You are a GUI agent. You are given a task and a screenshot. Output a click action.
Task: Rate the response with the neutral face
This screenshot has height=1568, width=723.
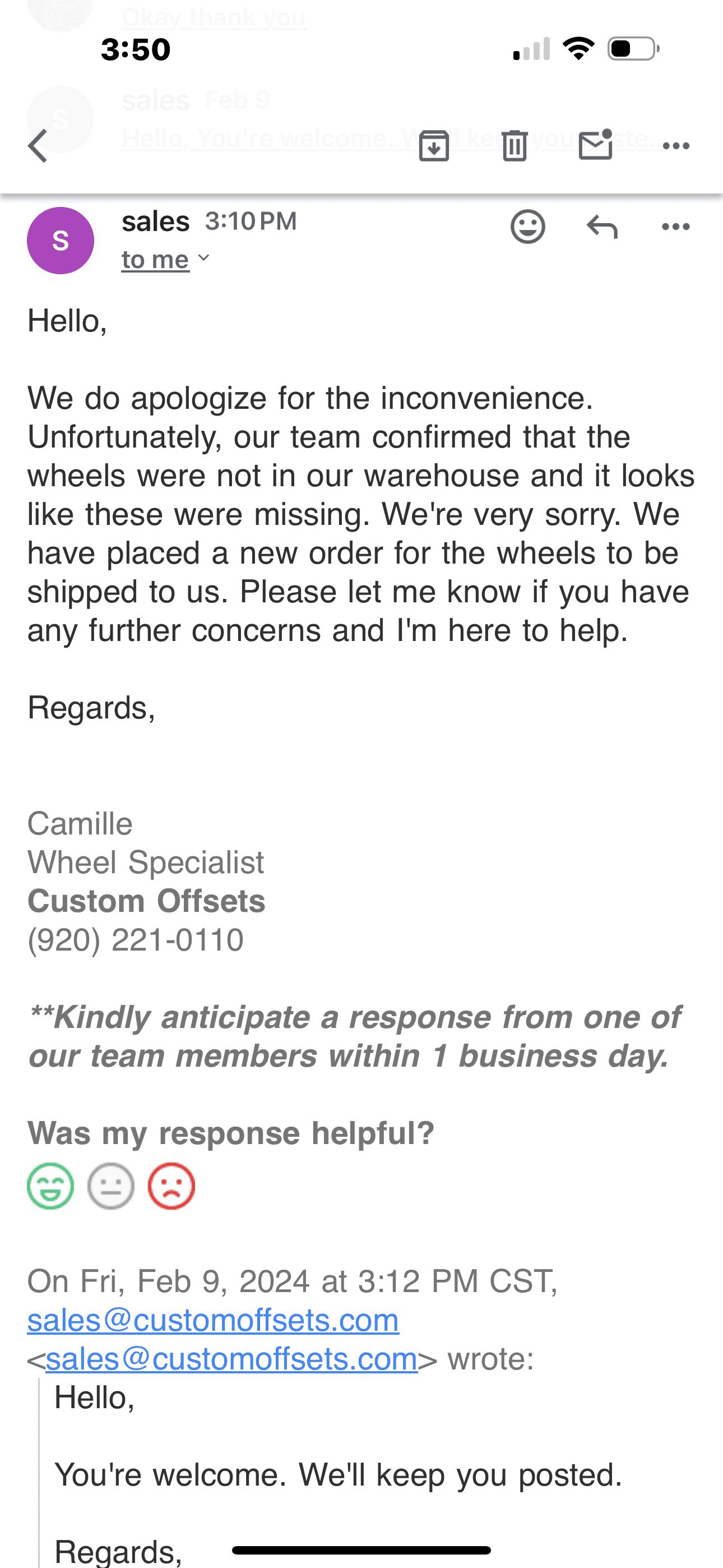click(x=111, y=1186)
